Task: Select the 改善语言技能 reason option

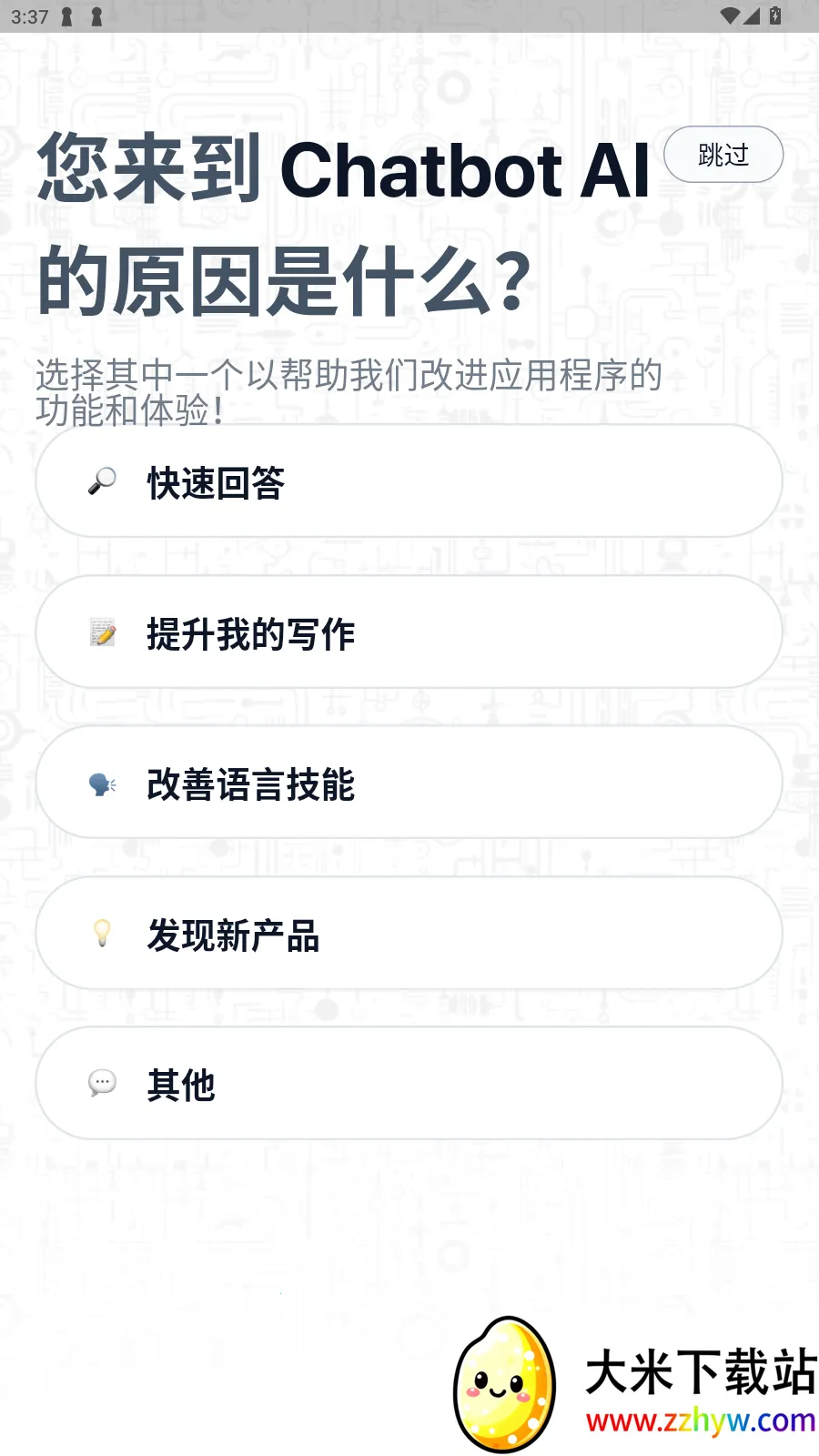Action: click(408, 783)
